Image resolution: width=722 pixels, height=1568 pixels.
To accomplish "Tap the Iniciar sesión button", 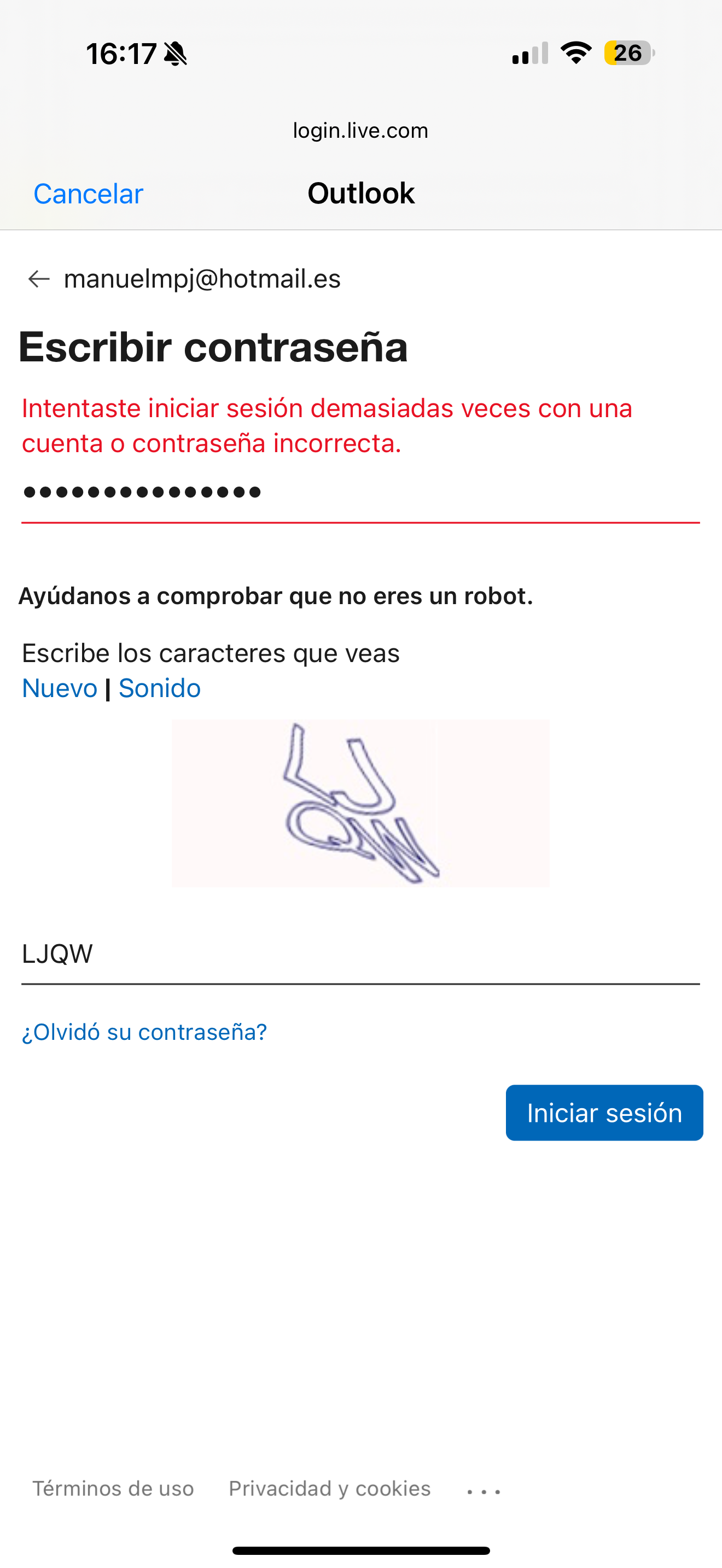I will click(604, 1113).
